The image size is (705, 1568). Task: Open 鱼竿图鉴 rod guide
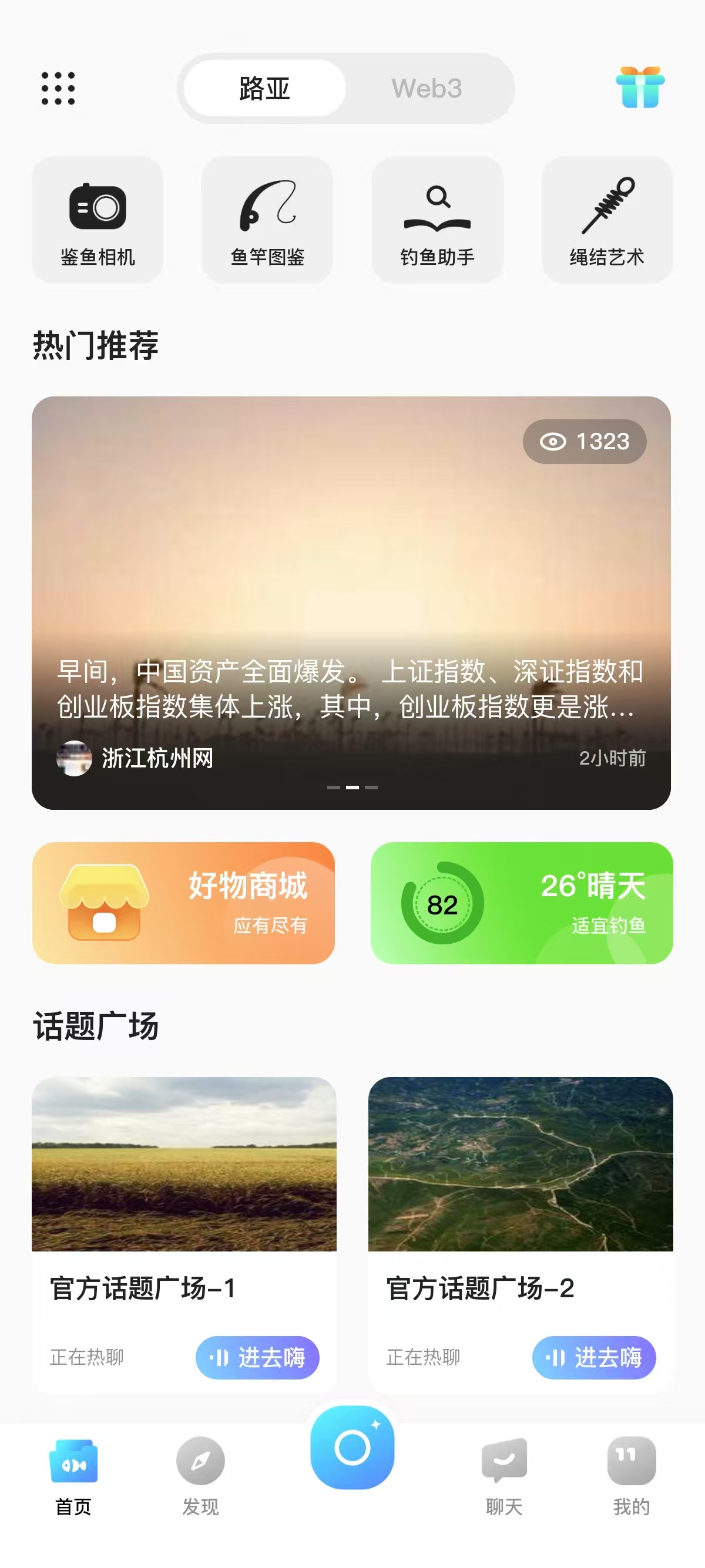267,220
